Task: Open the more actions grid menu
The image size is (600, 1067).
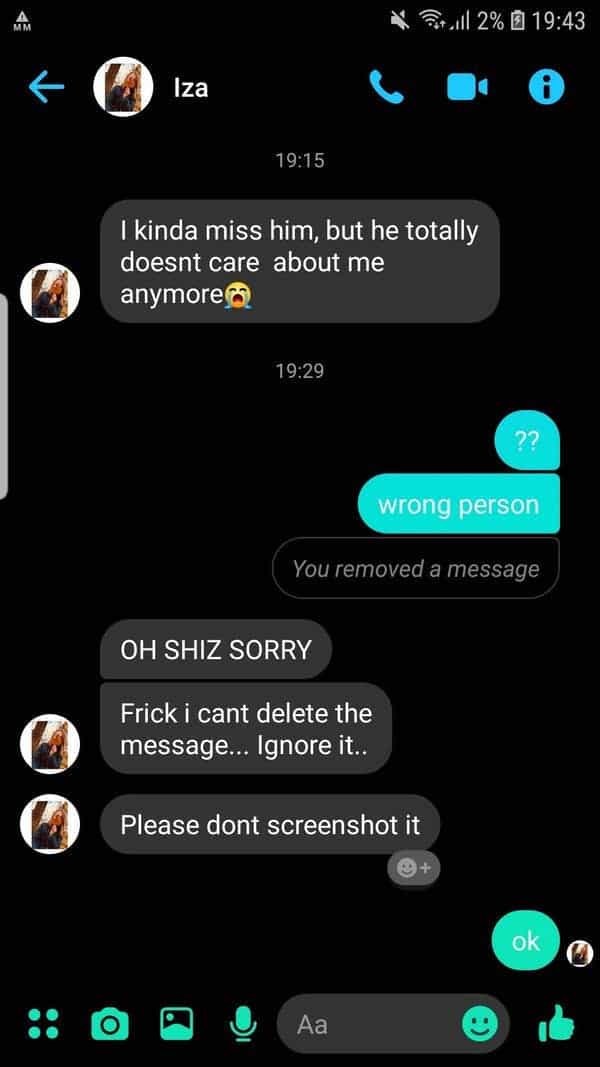Action: click(x=41, y=1024)
